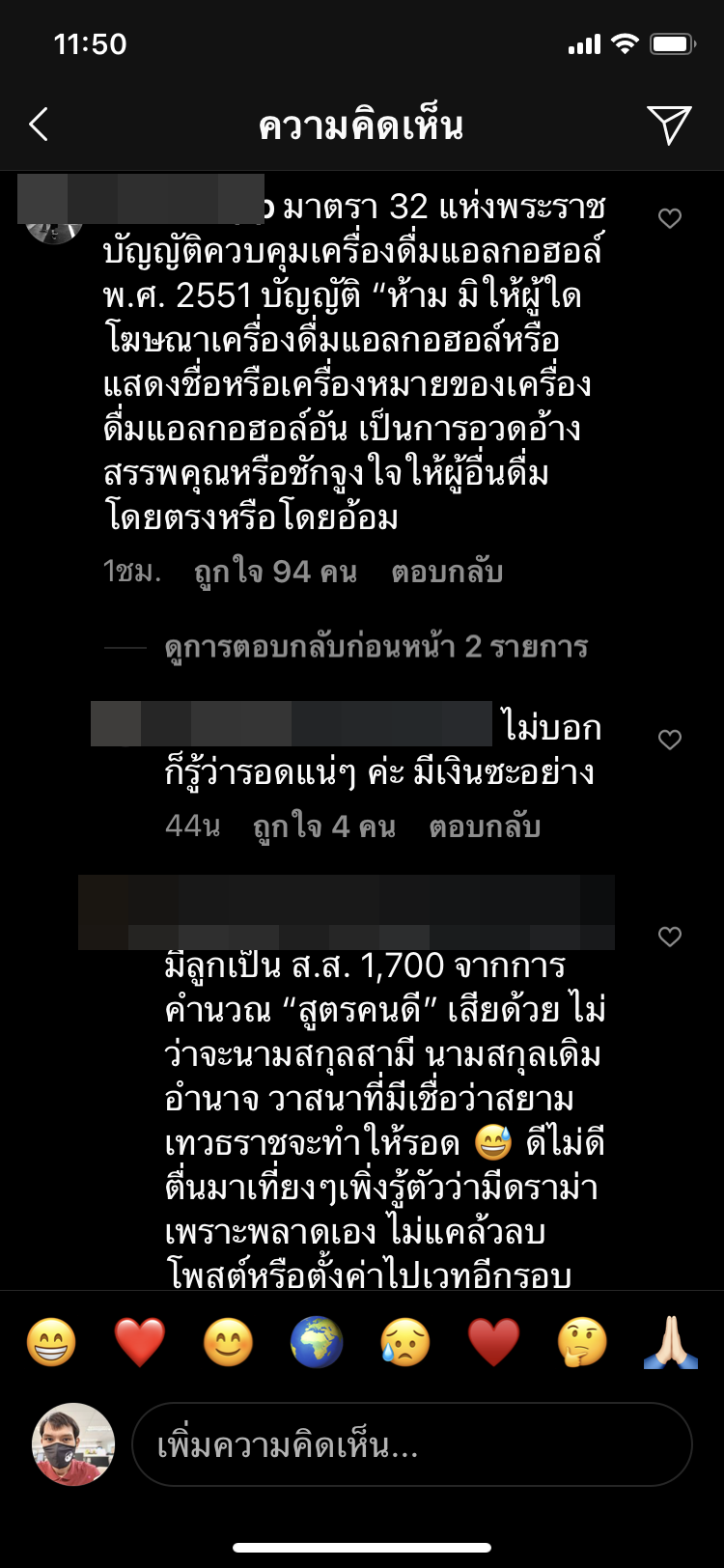Insert the globe emoji
Image resolution: width=724 pixels, height=1568 pixels.
click(317, 1342)
